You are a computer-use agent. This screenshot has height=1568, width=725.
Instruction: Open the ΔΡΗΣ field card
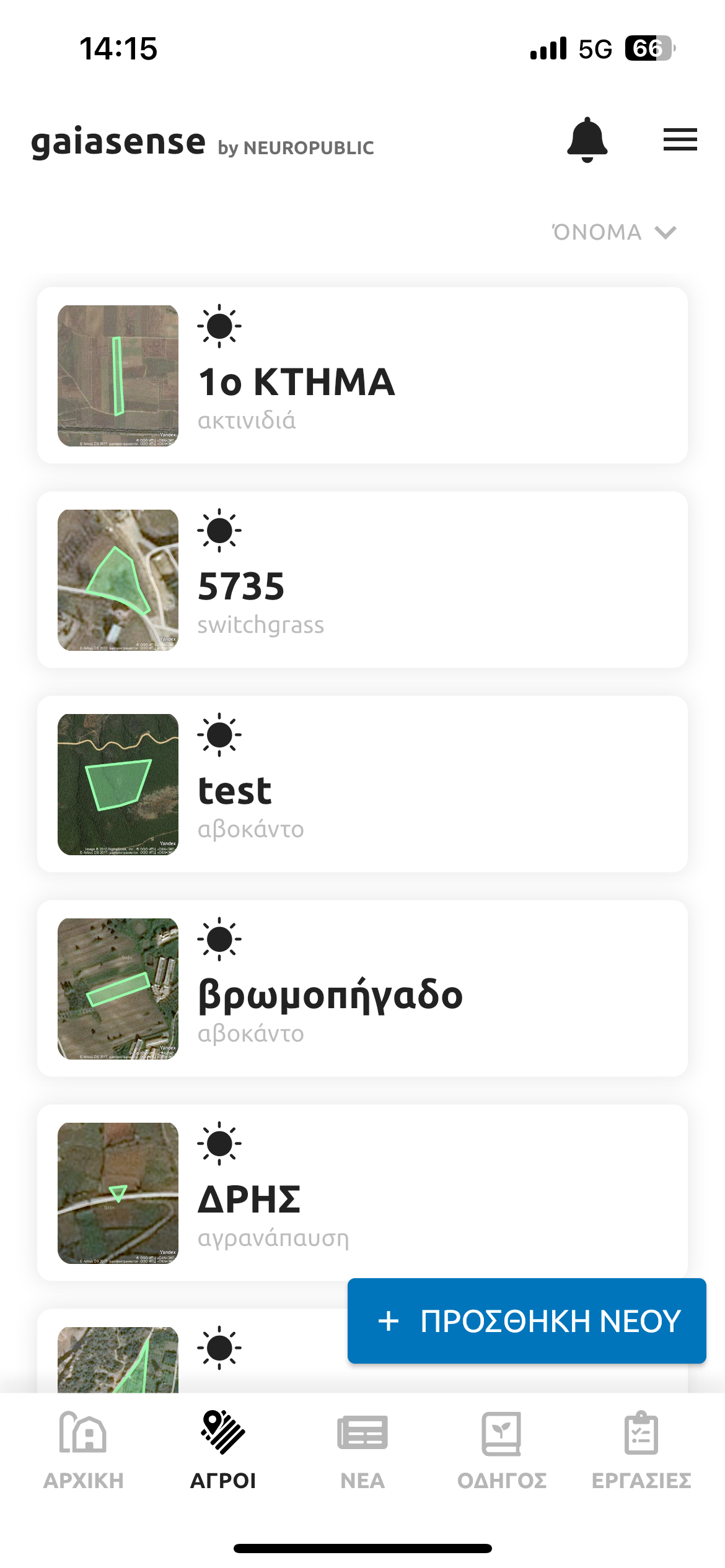(362, 1193)
